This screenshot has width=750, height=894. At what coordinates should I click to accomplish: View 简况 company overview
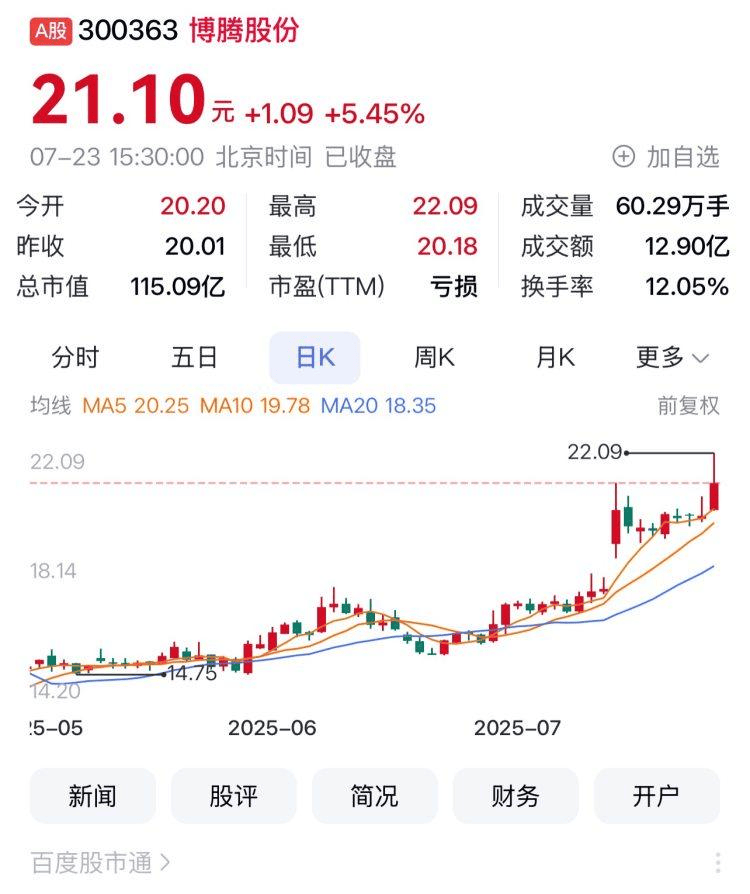tap(376, 795)
